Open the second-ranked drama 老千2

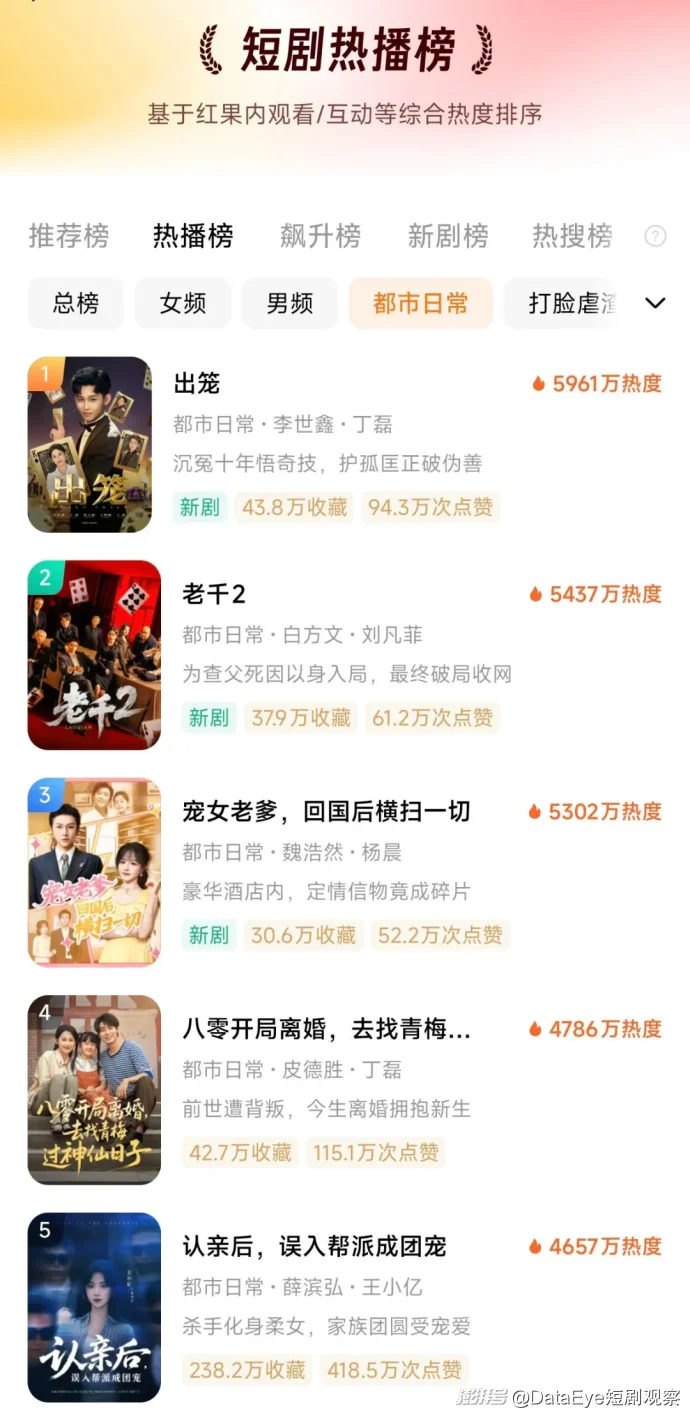click(x=214, y=594)
